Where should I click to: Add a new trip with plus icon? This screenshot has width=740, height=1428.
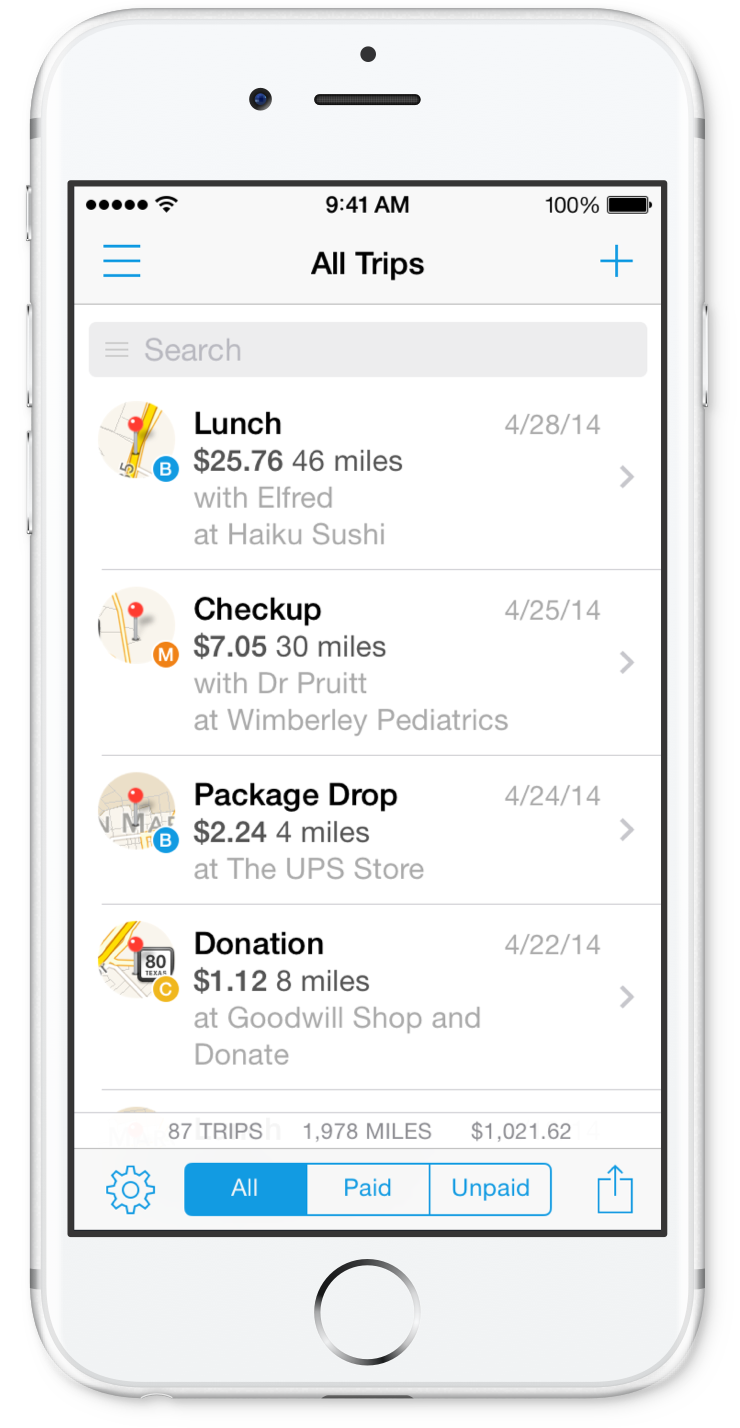click(x=616, y=262)
